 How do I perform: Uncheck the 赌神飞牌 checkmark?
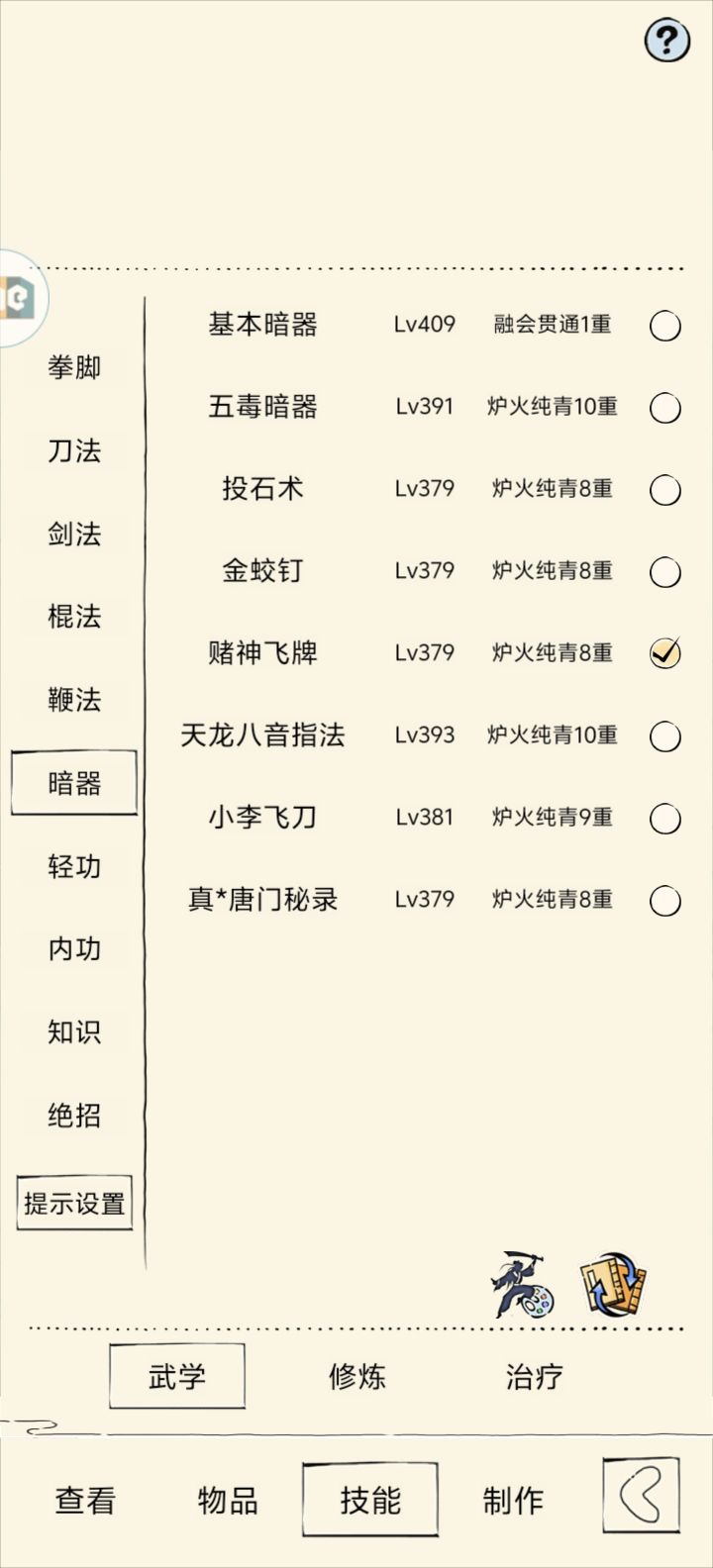(x=665, y=653)
